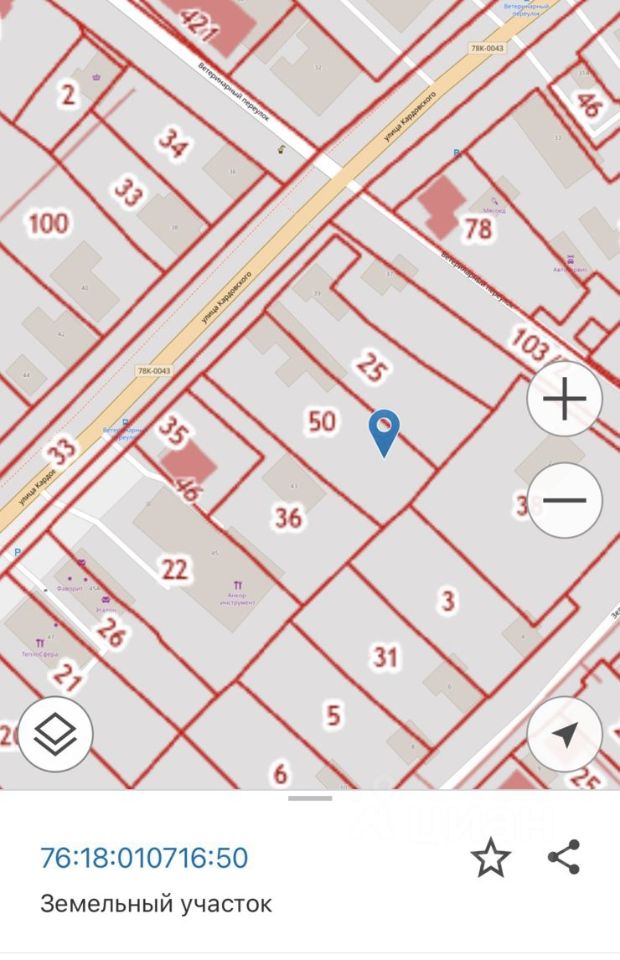This screenshot has height=960, width=620.
Task: Zoom out of the cadastral map
Action: click(x=564, y=500)
